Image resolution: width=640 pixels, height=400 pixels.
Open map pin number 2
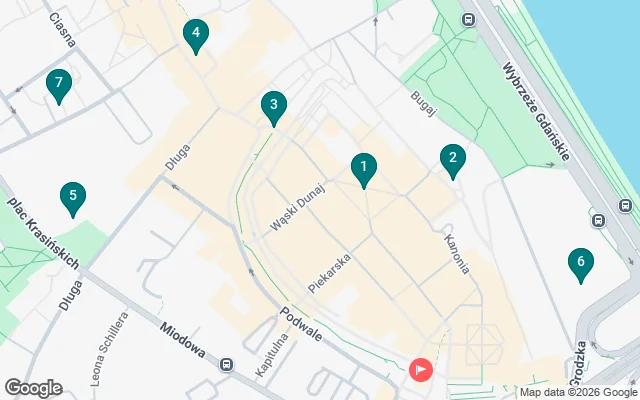click(453, 159)
